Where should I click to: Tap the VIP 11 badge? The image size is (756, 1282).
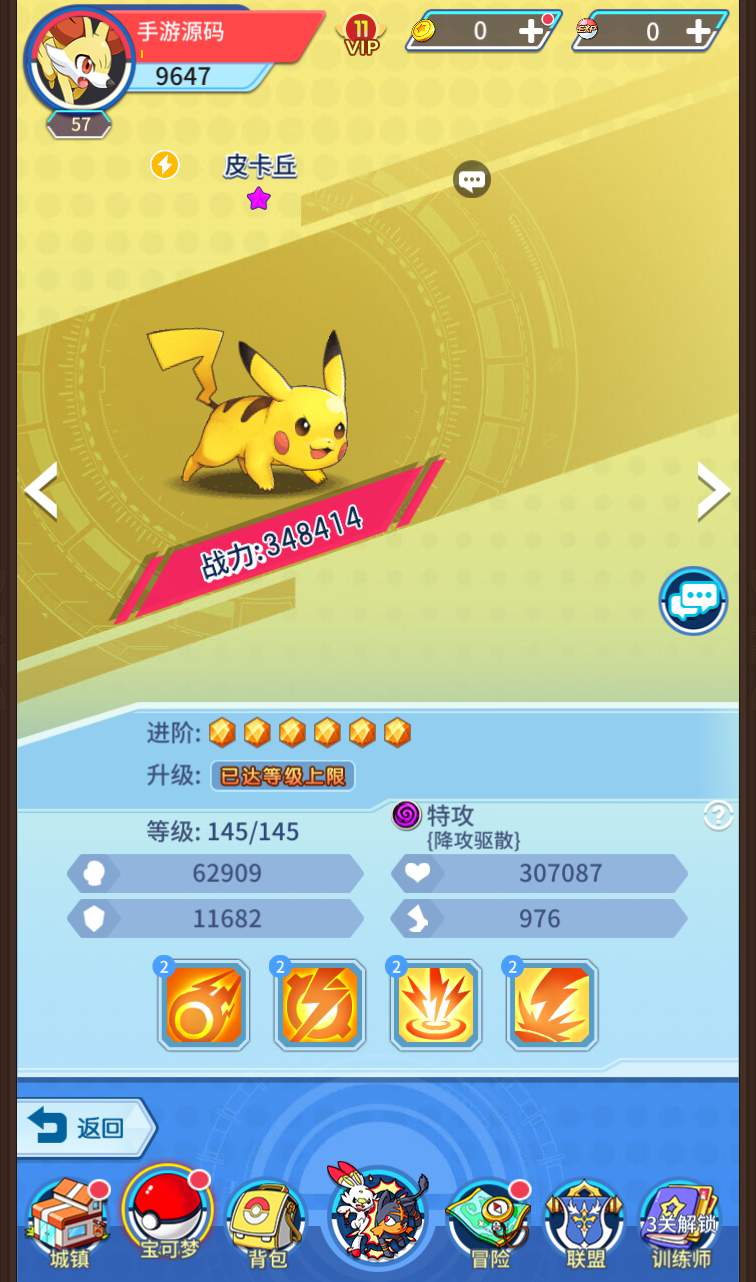point(360,35)
